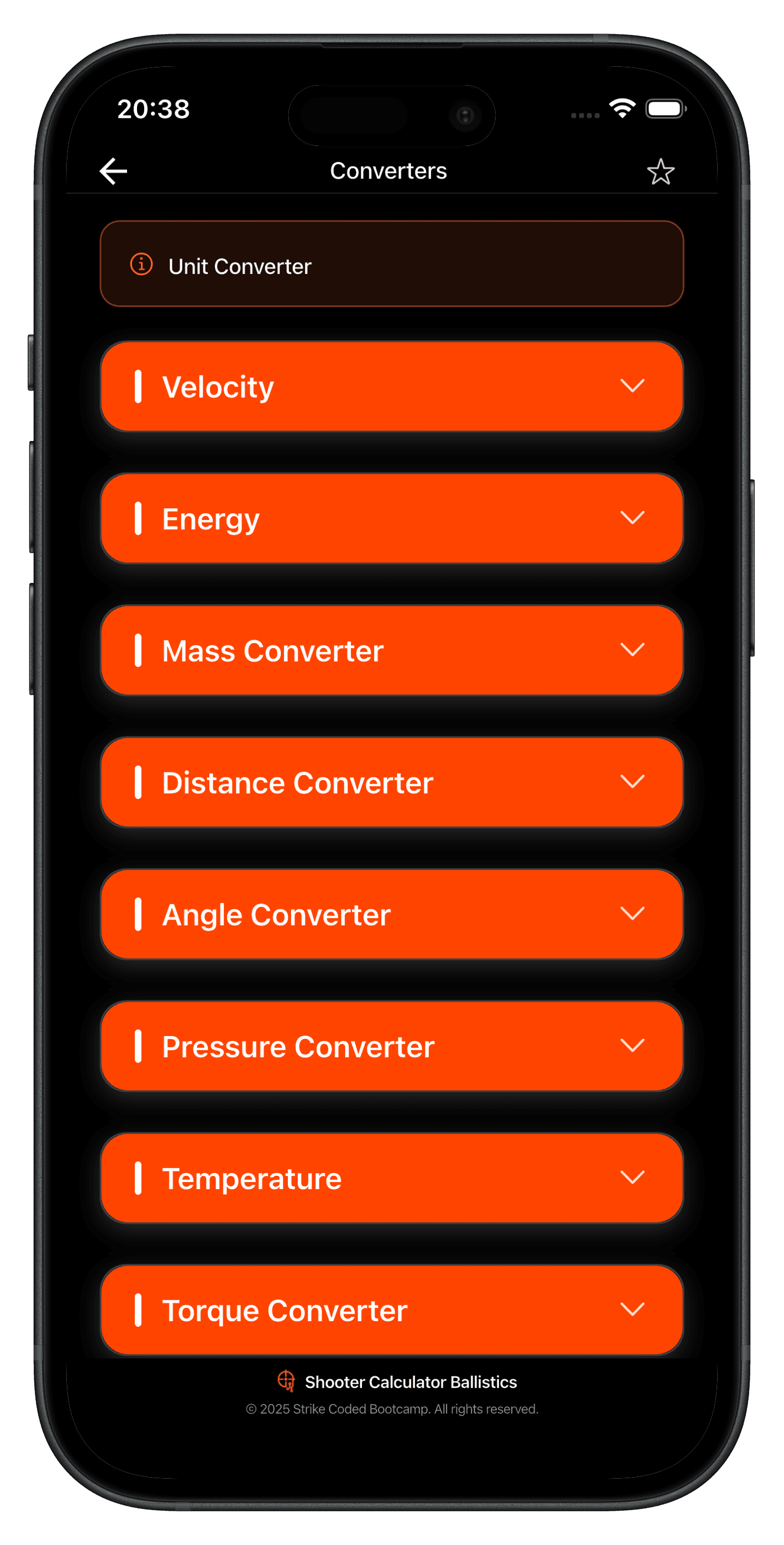Screen dimensions: 784x1545
Task: Click the chevron on the Temperature card
Action: coord(633,1178)
